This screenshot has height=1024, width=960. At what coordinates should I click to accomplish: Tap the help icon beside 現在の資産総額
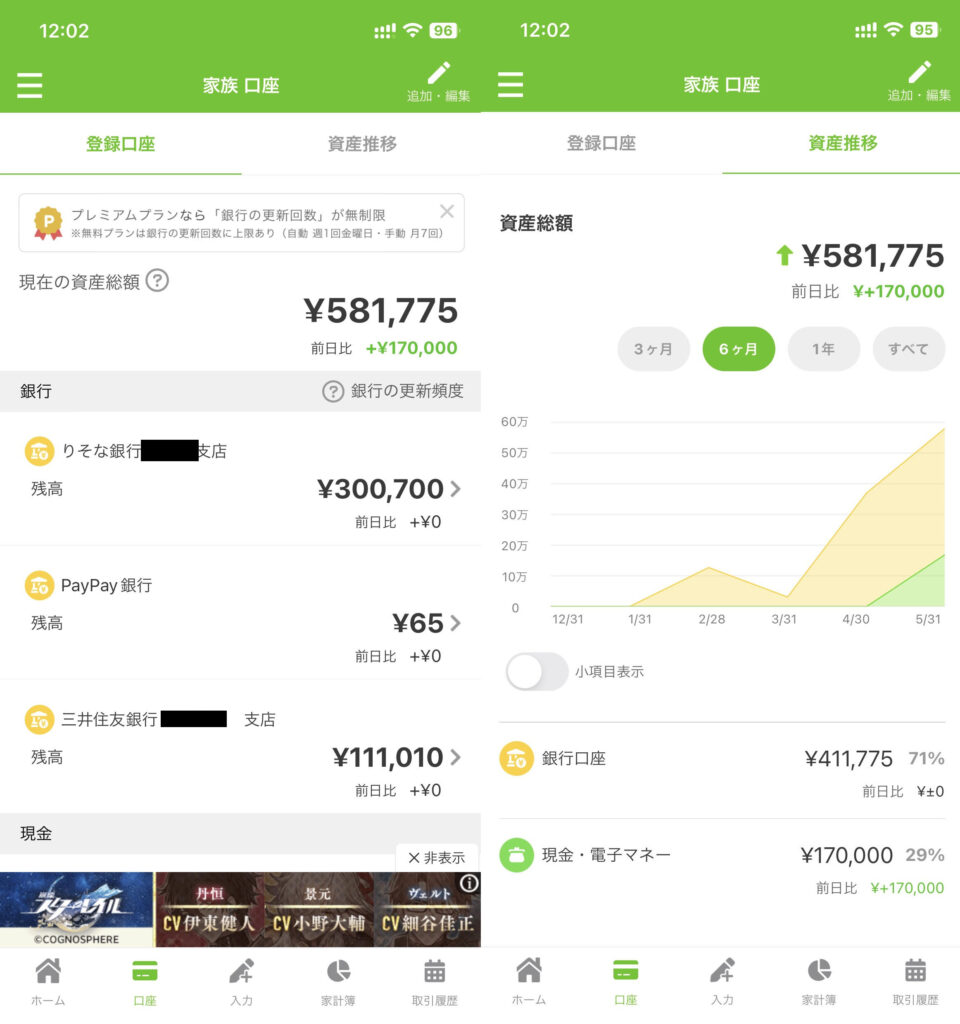157,281
